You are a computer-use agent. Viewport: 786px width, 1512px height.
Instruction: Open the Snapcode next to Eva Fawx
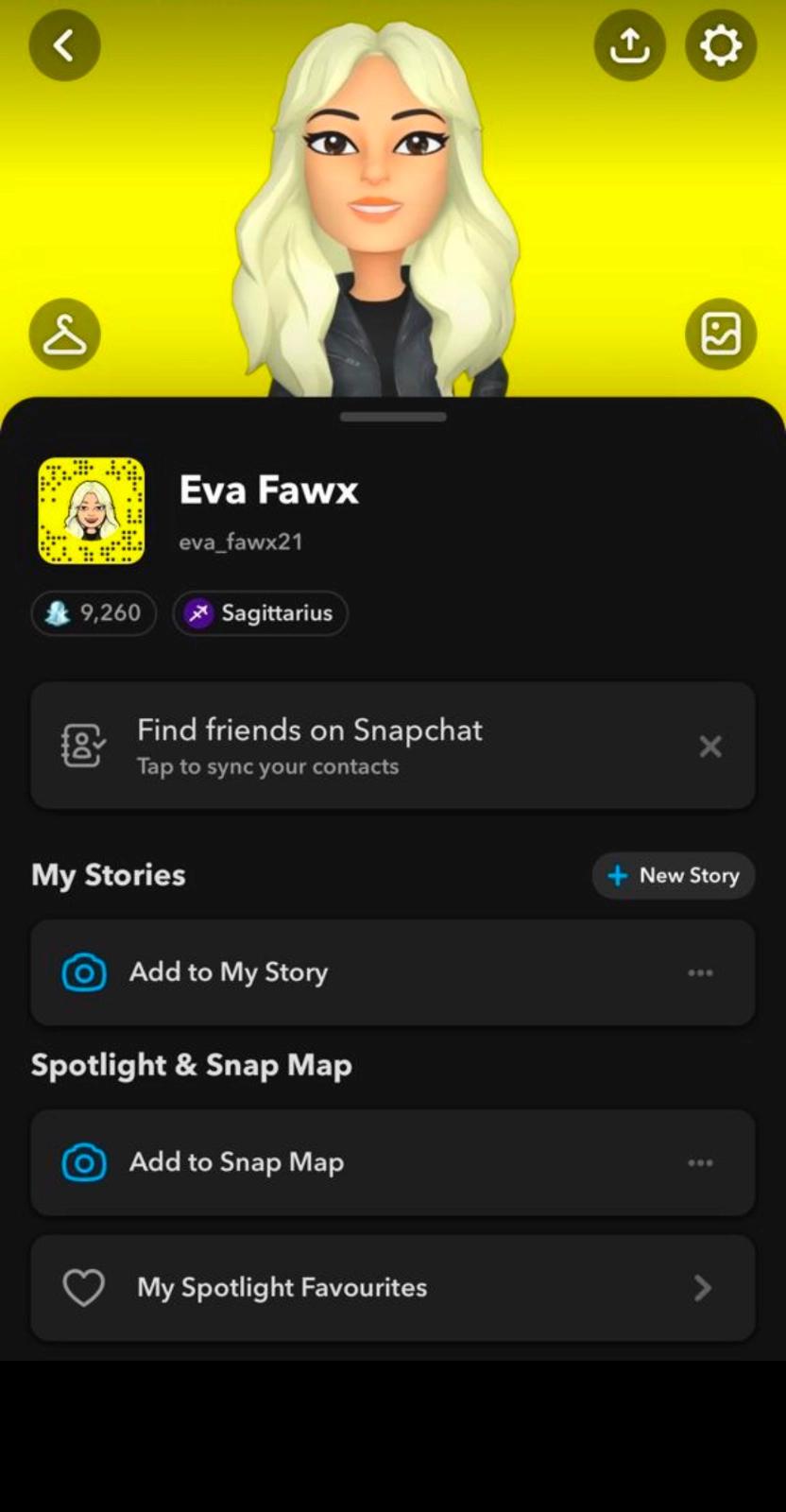click(x=92, y=511)
